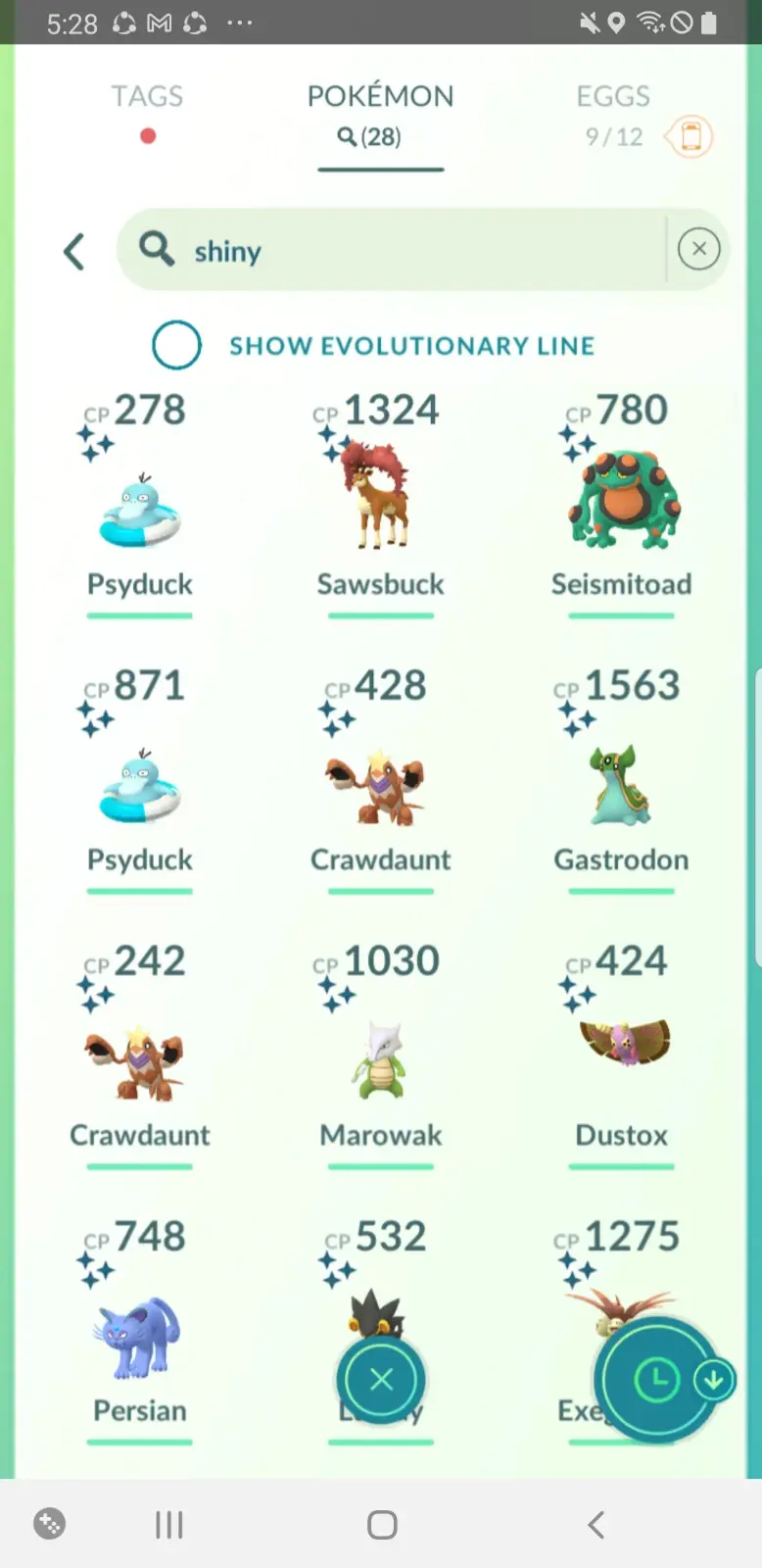Enable Show Evolutionary Line option
Screen dimensions: 762x1568
(177, 345)
